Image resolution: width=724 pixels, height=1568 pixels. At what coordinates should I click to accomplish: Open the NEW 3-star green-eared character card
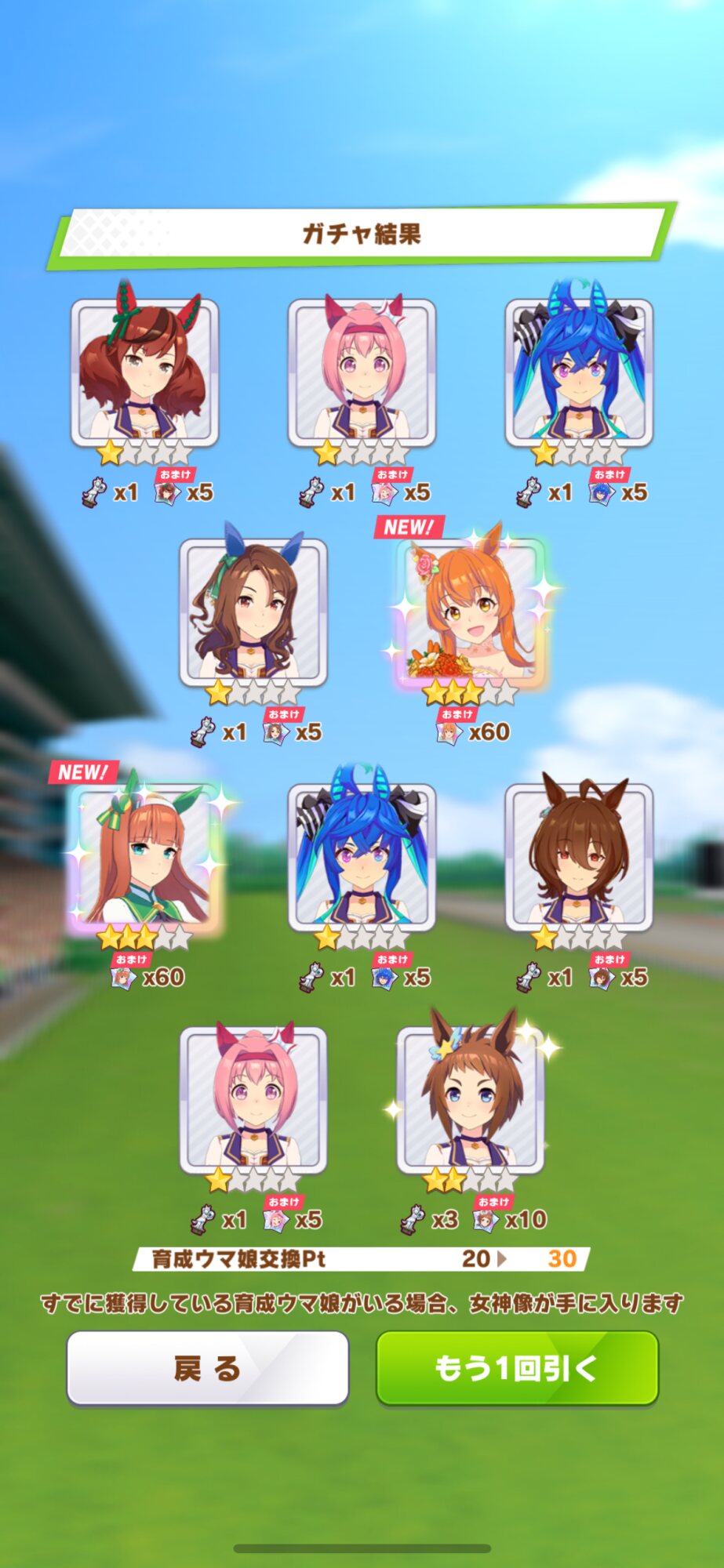coord(144,855)
